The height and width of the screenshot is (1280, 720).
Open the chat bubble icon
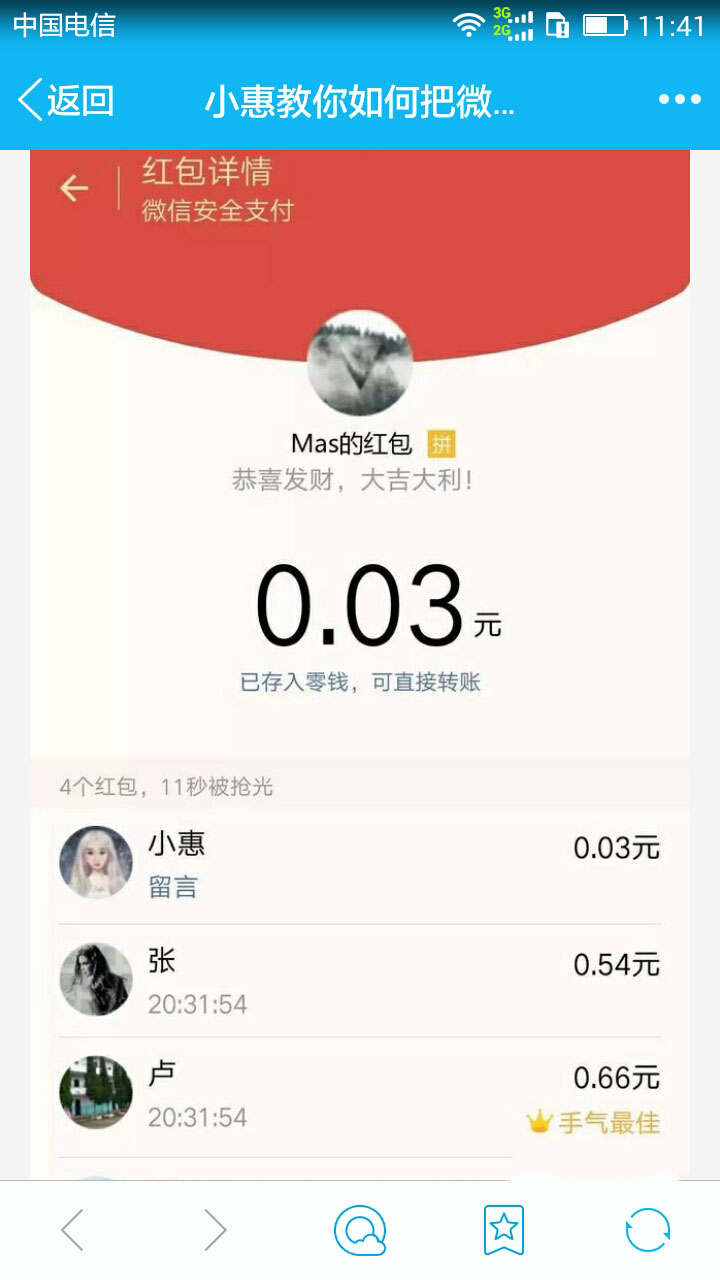(360, 1230)
